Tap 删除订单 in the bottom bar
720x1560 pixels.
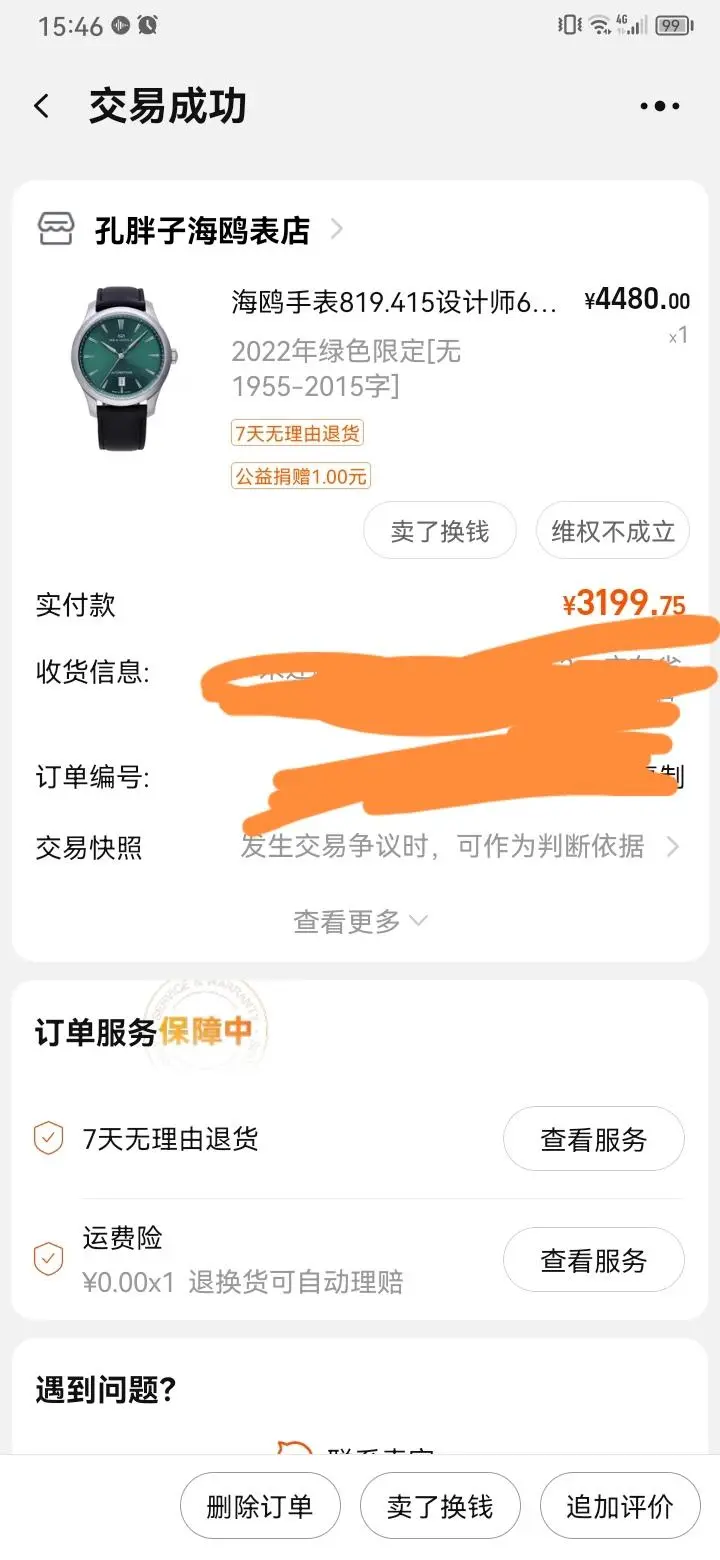[260, 1507]
